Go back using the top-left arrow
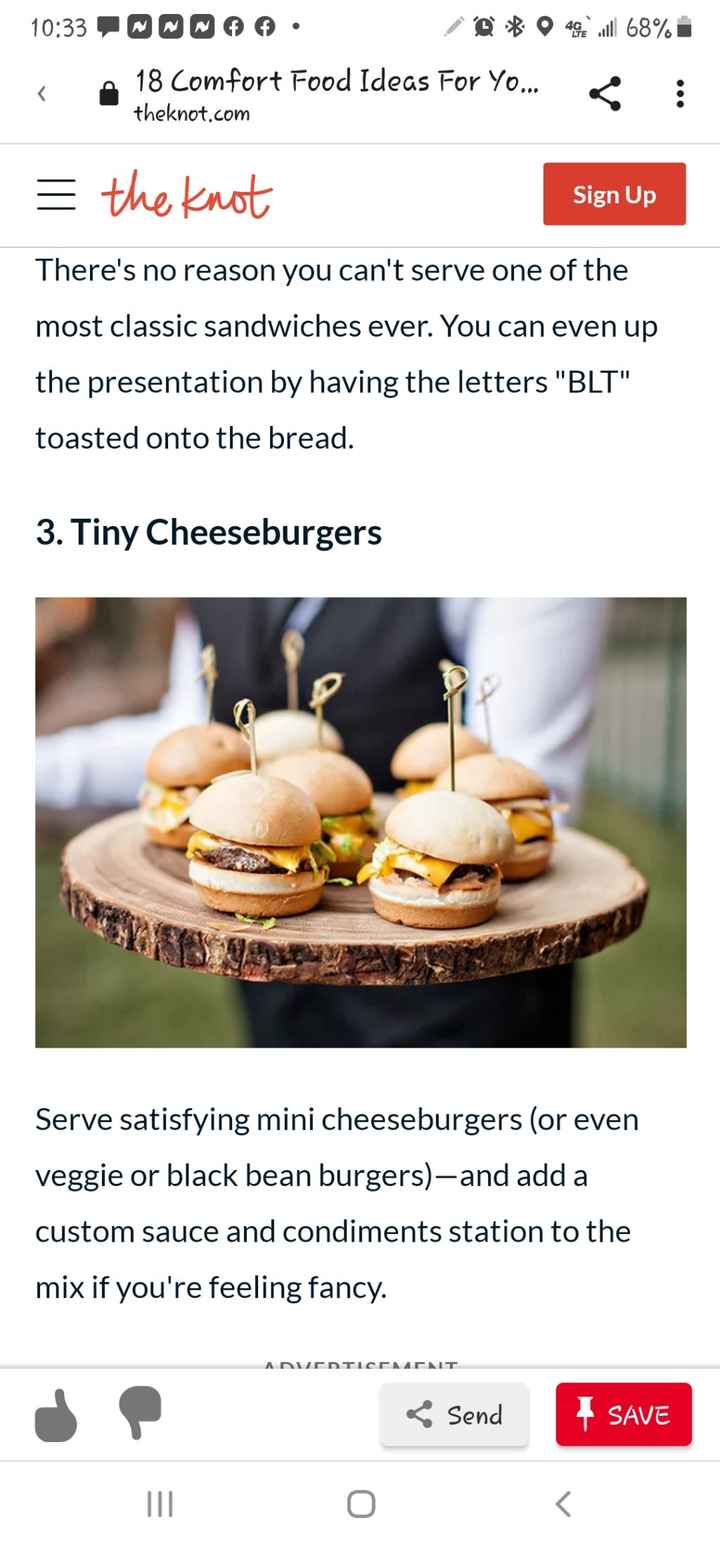Screen dimensions: 720x1544 tap(41, 94)
